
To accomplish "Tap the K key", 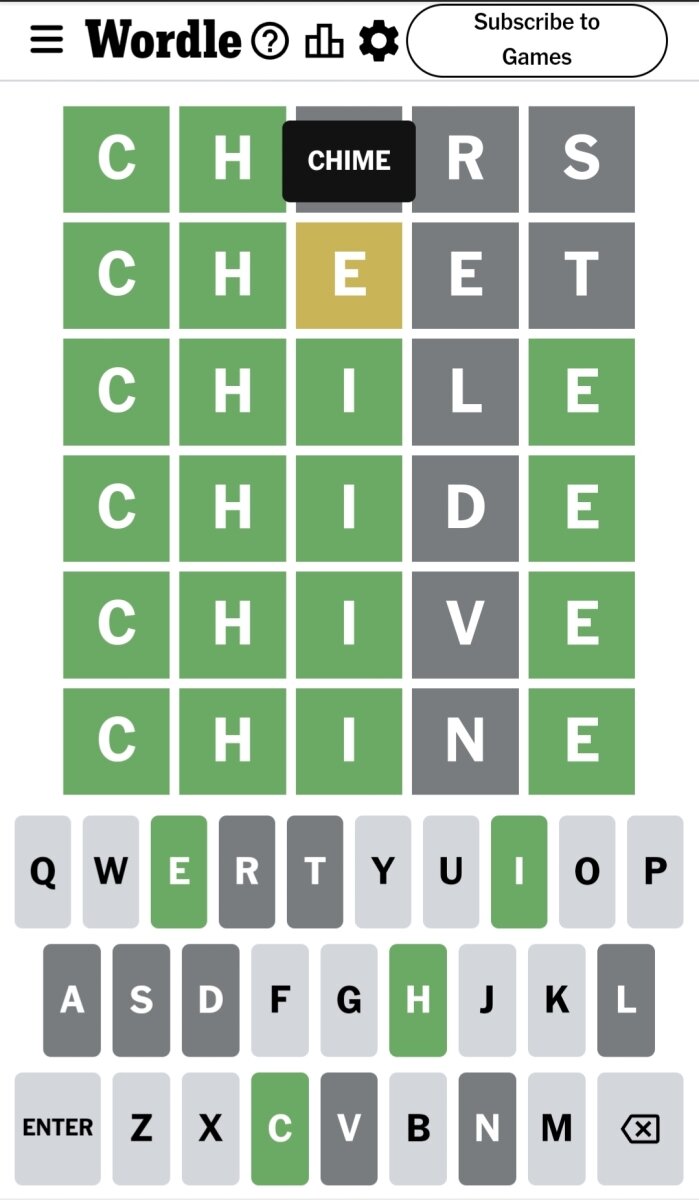I will (556, 1000).
